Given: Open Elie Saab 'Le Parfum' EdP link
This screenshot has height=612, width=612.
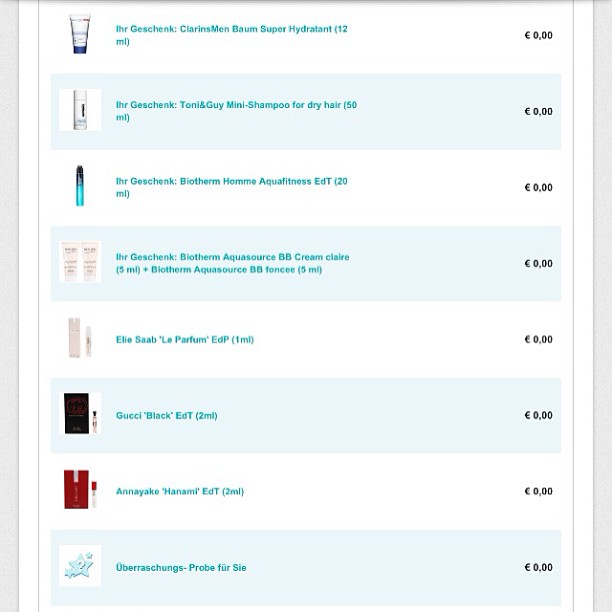Looking at the screenshot, I should 185,340.
